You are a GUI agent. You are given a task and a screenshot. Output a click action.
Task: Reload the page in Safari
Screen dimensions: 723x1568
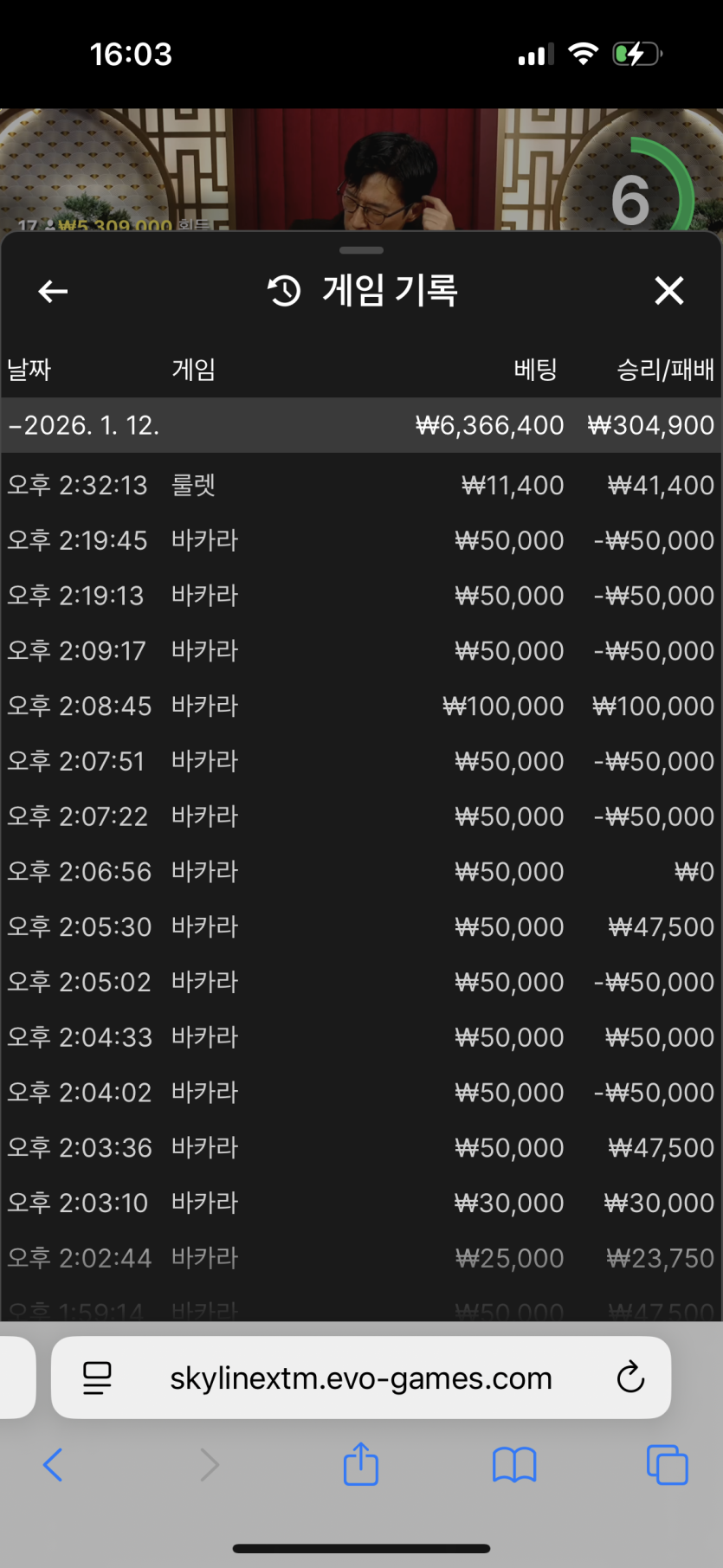[x=630, y=1377]
